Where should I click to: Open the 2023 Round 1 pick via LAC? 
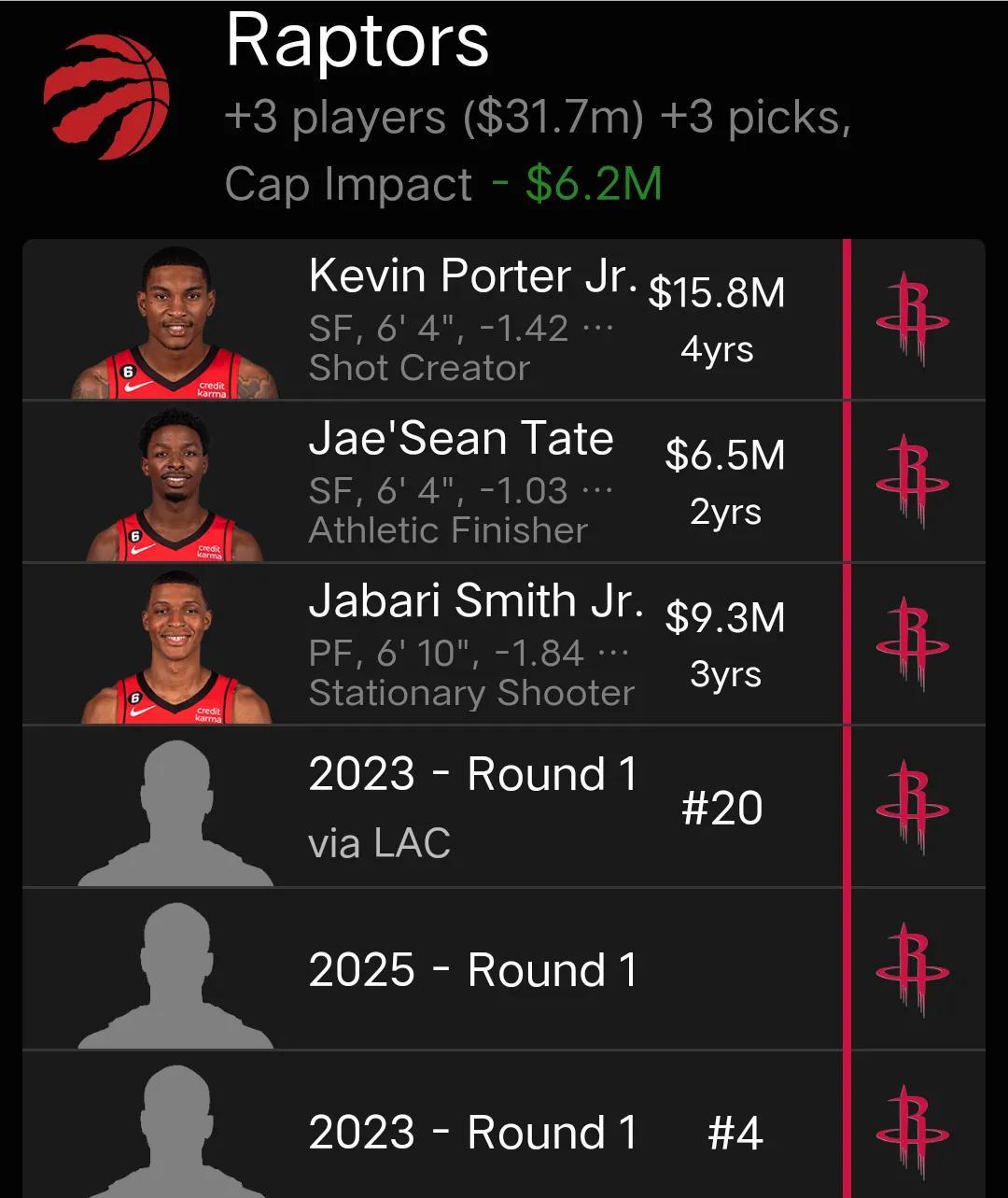pos(472,807)
